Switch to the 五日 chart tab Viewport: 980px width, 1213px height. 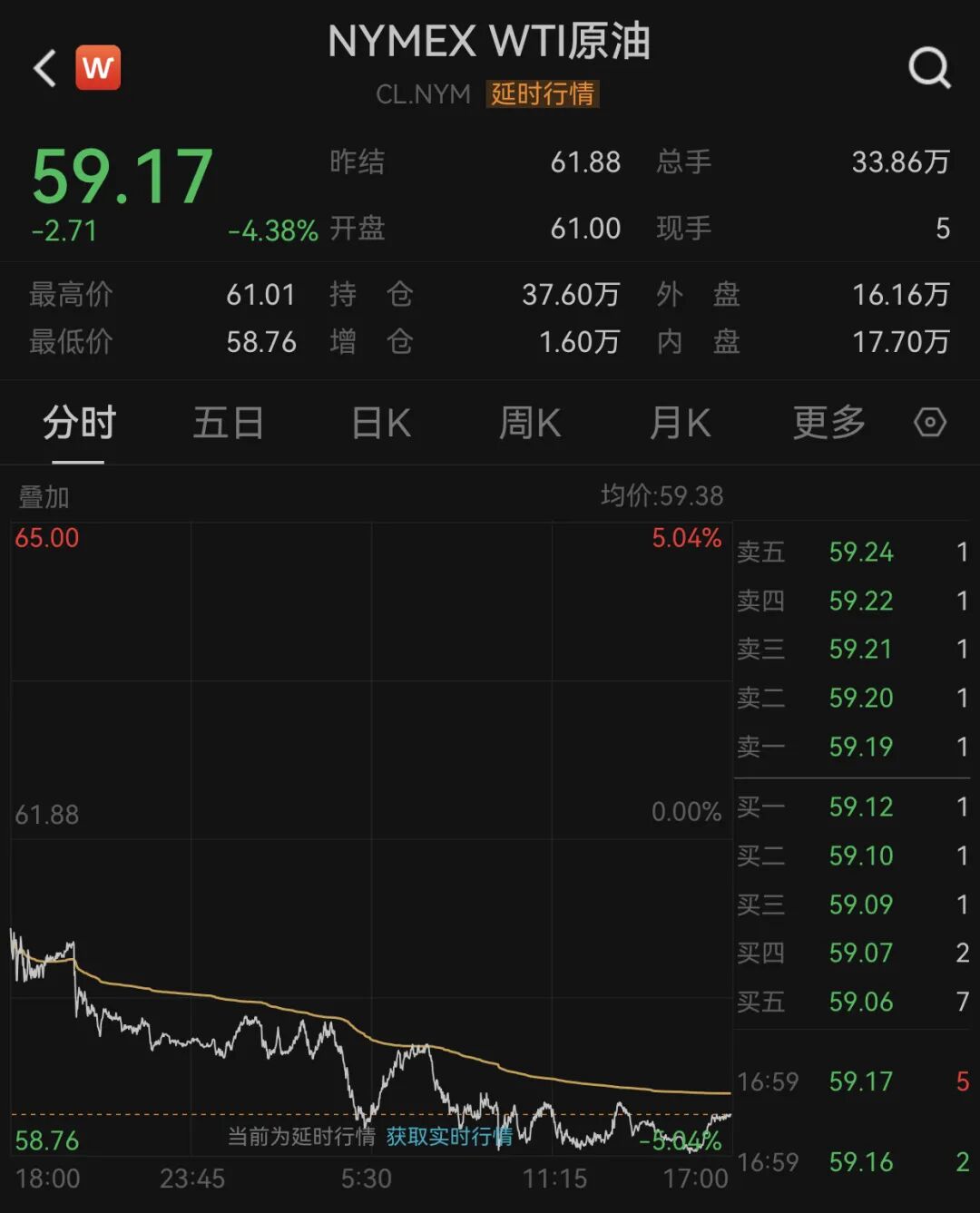228,423
